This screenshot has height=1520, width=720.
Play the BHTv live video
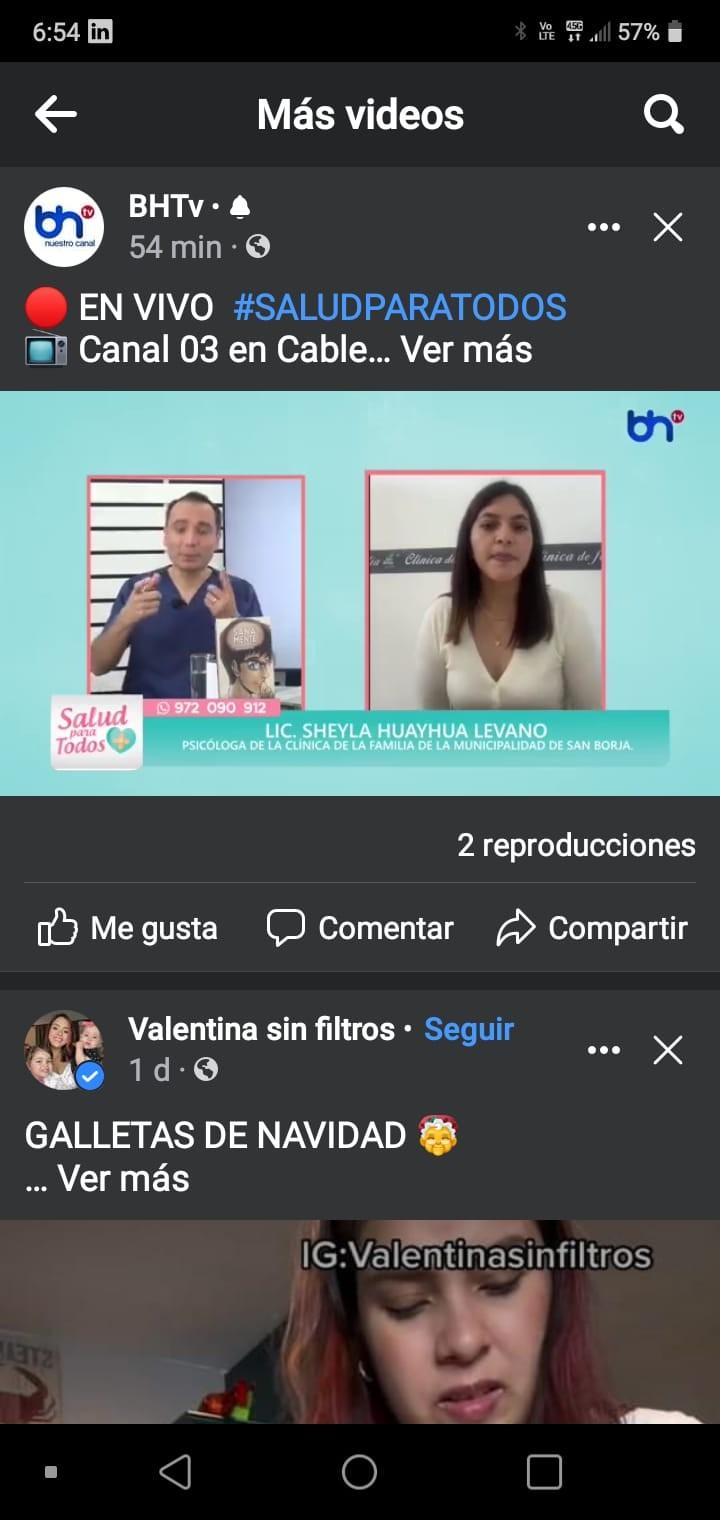360,593
